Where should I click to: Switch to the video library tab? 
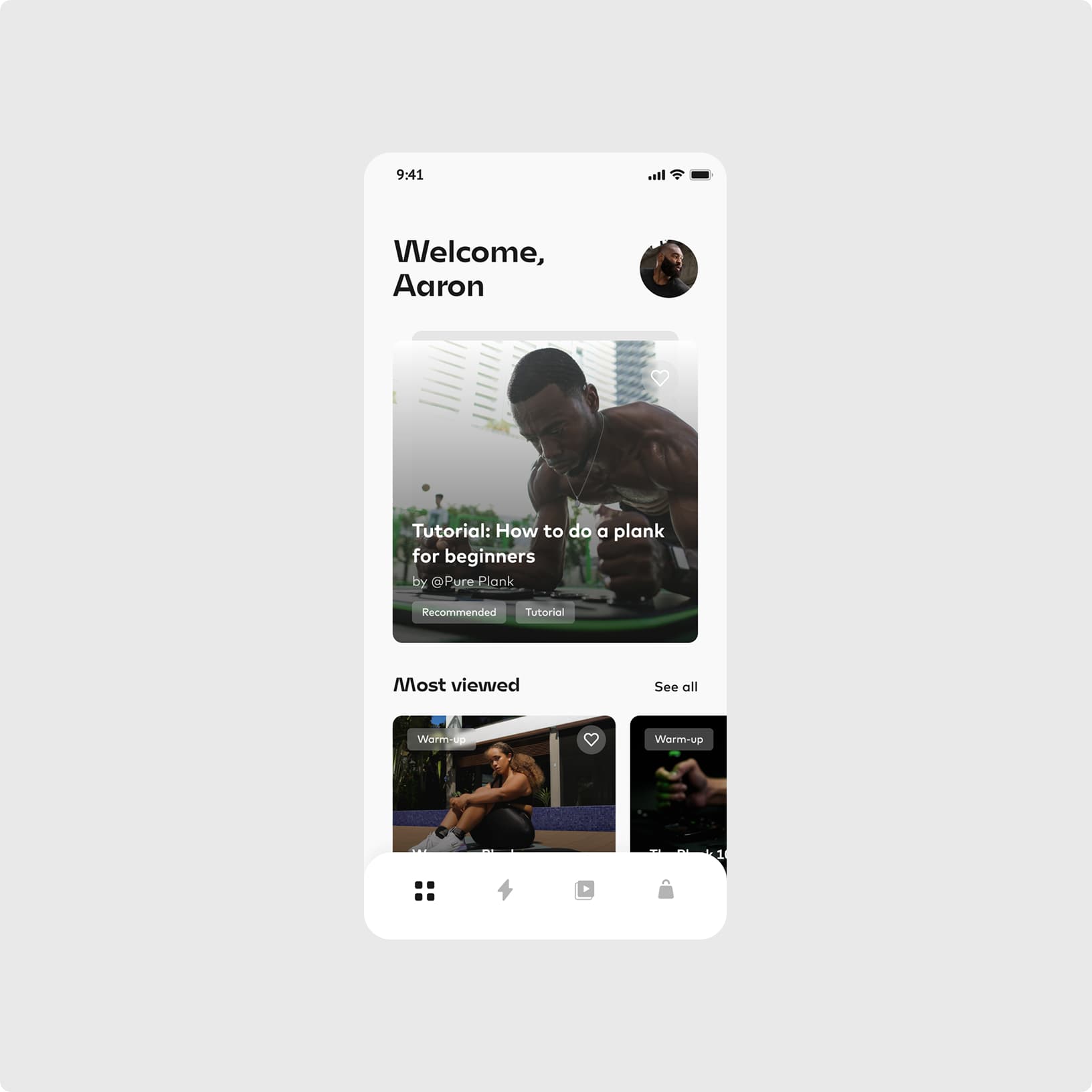[585, 890]
